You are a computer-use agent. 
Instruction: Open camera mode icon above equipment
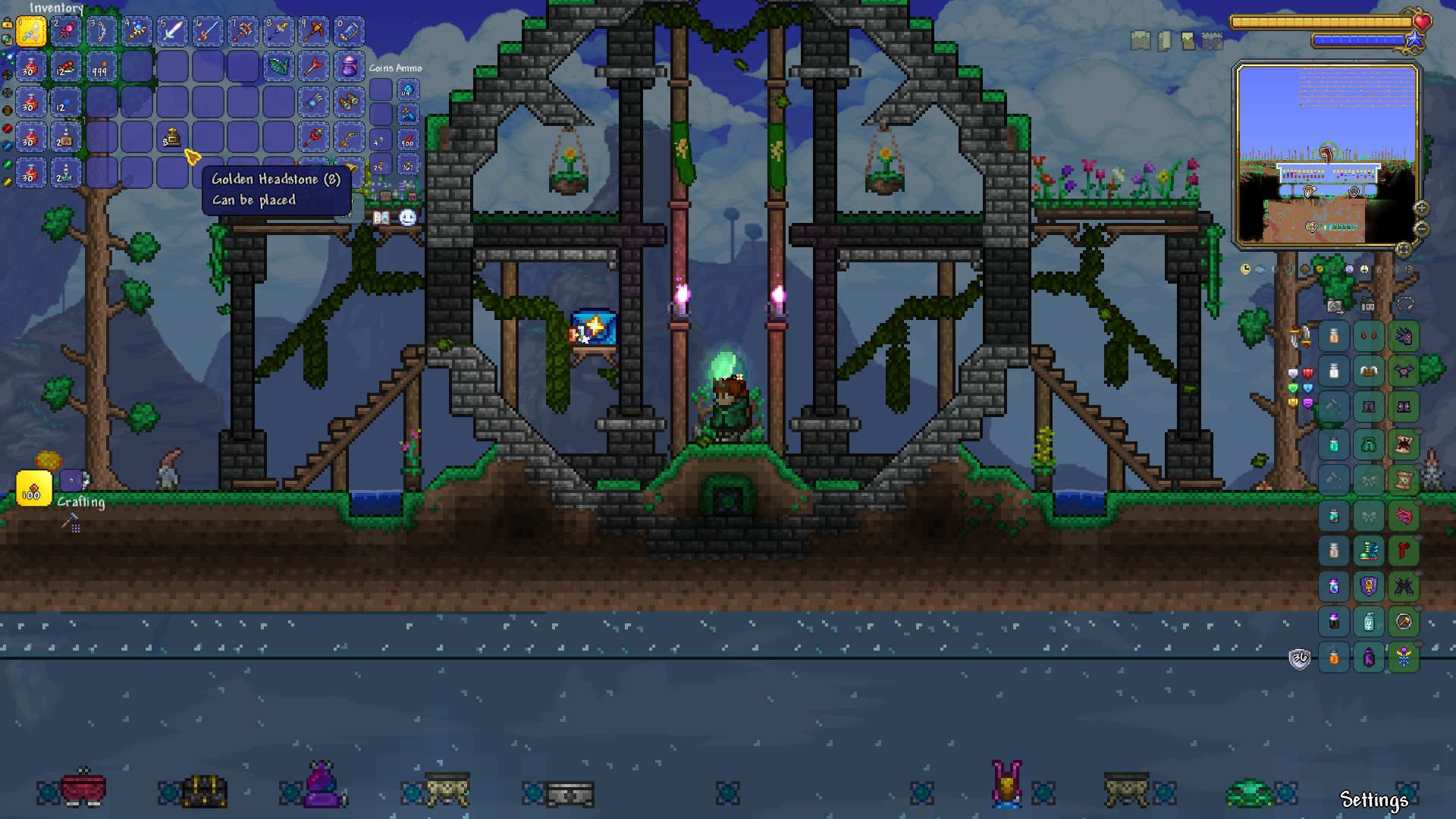1335,306
